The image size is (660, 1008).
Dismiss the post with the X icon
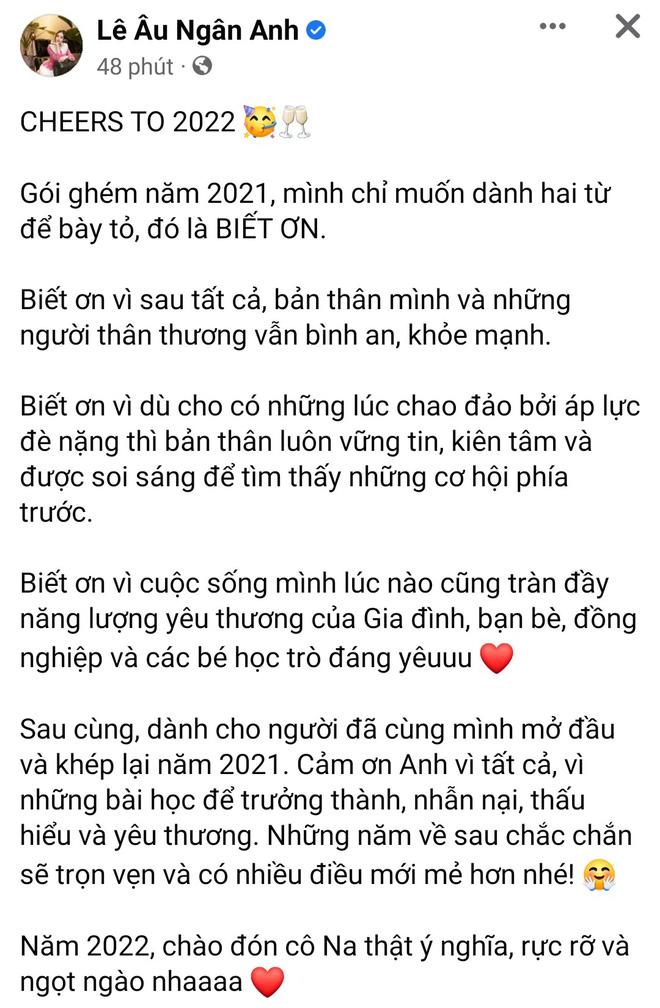click(x=627, y=27)
